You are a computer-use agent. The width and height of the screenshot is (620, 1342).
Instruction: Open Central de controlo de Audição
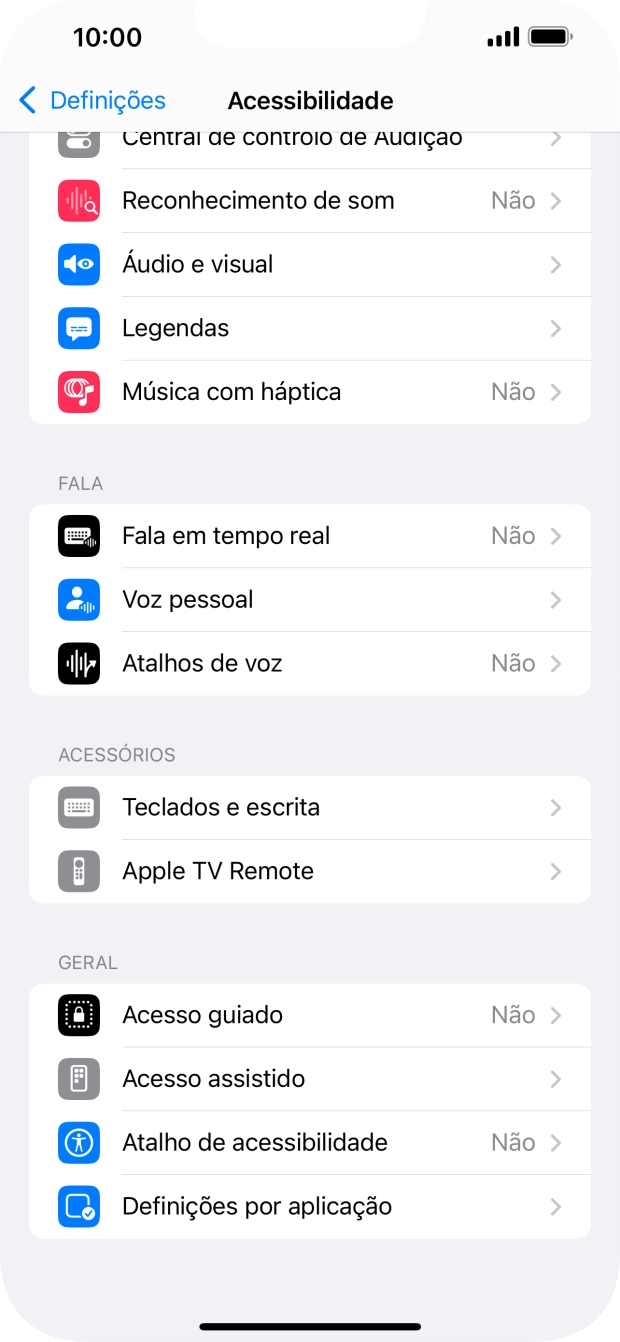click(x=310, y=142)
